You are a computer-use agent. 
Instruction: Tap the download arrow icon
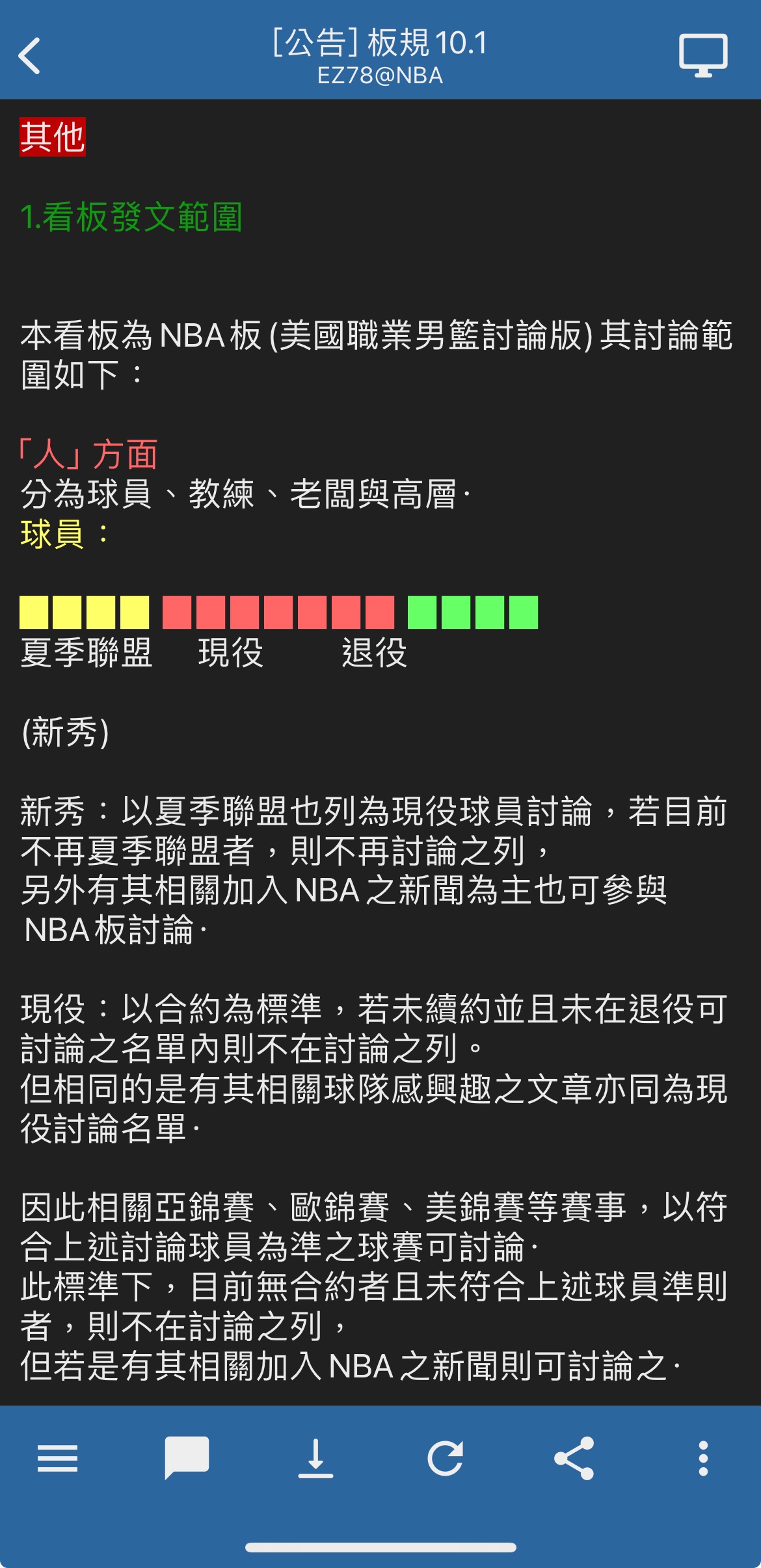pos(315,1458)
